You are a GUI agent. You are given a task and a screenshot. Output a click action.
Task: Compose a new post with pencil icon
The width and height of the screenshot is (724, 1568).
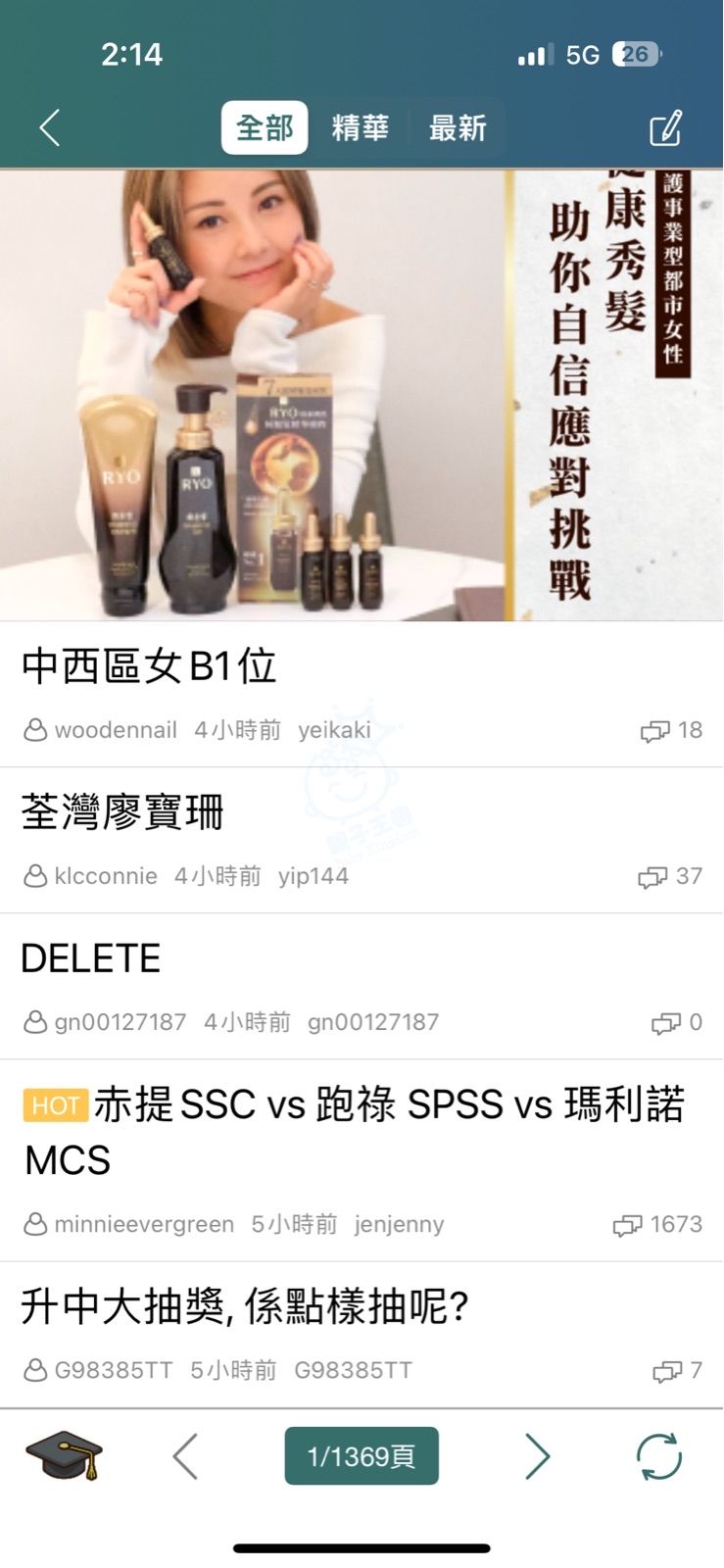[665, 128]
